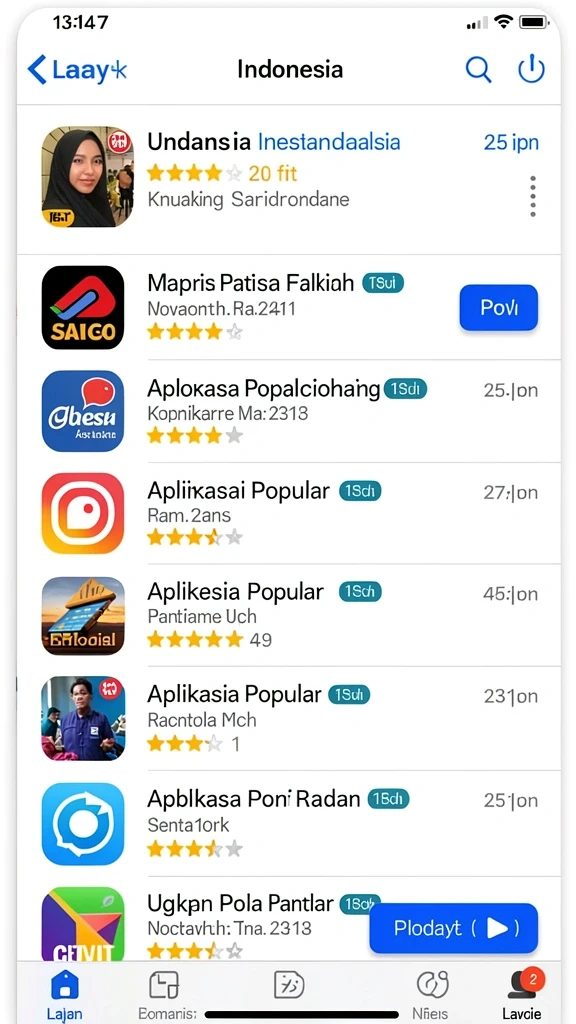
Task: Switch to the Nfieis tab
Action: tap(432, 994)
